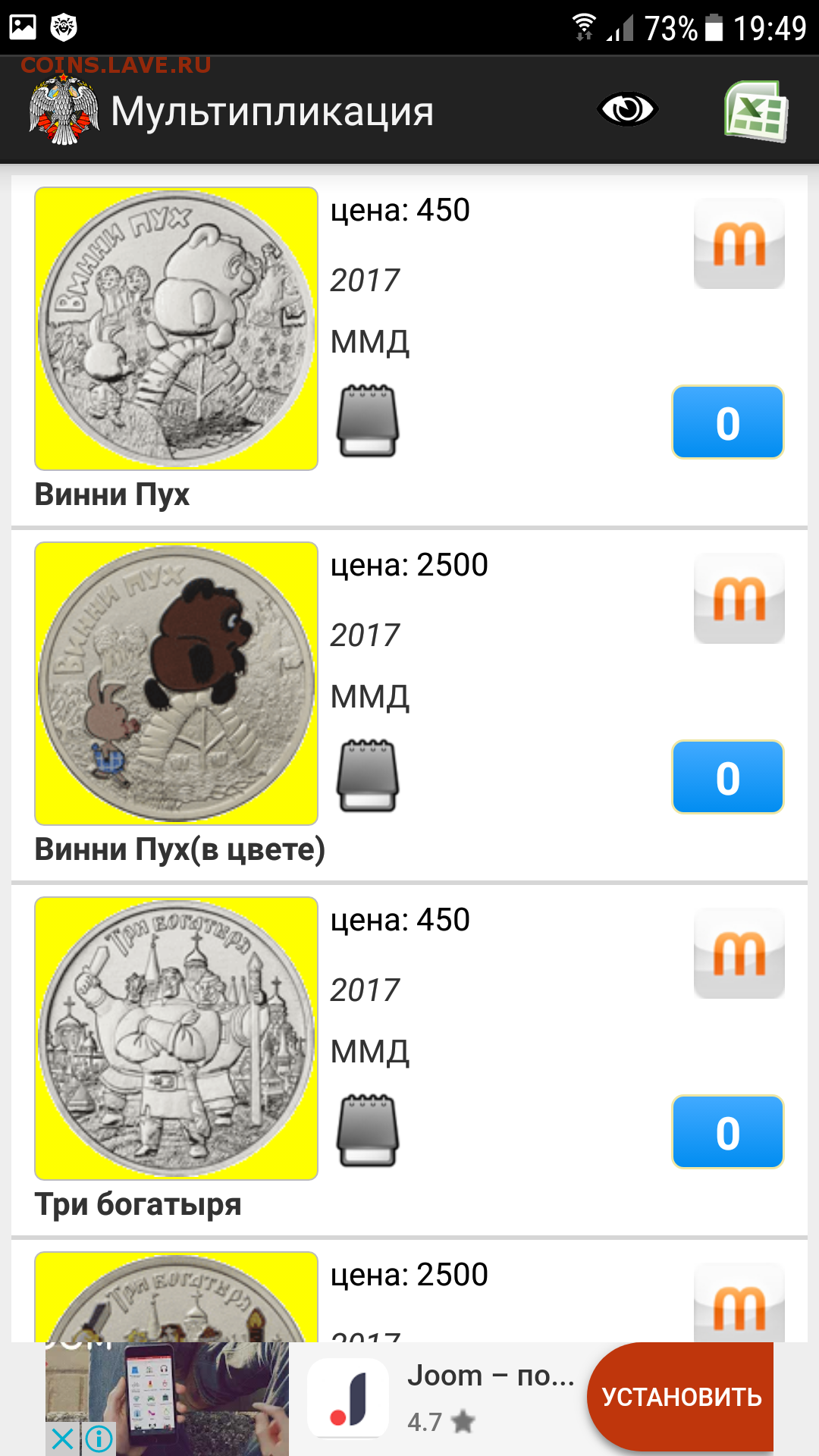The width and height of the screenshot is (819, 1456).
Task: Export the collection with the Excel icon
Action: point(756,111)
